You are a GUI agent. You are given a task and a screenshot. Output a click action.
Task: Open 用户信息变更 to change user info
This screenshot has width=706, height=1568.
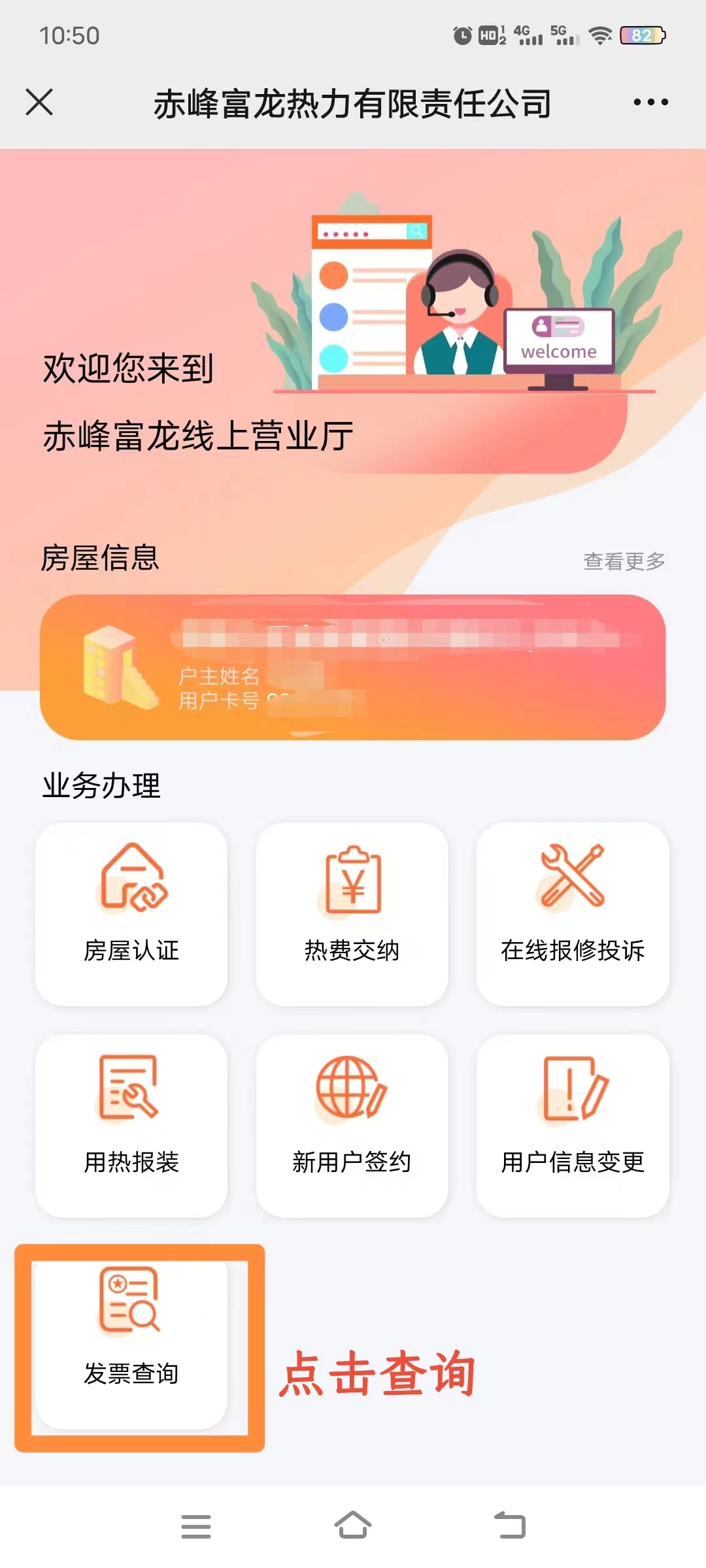coord(573,1125)
